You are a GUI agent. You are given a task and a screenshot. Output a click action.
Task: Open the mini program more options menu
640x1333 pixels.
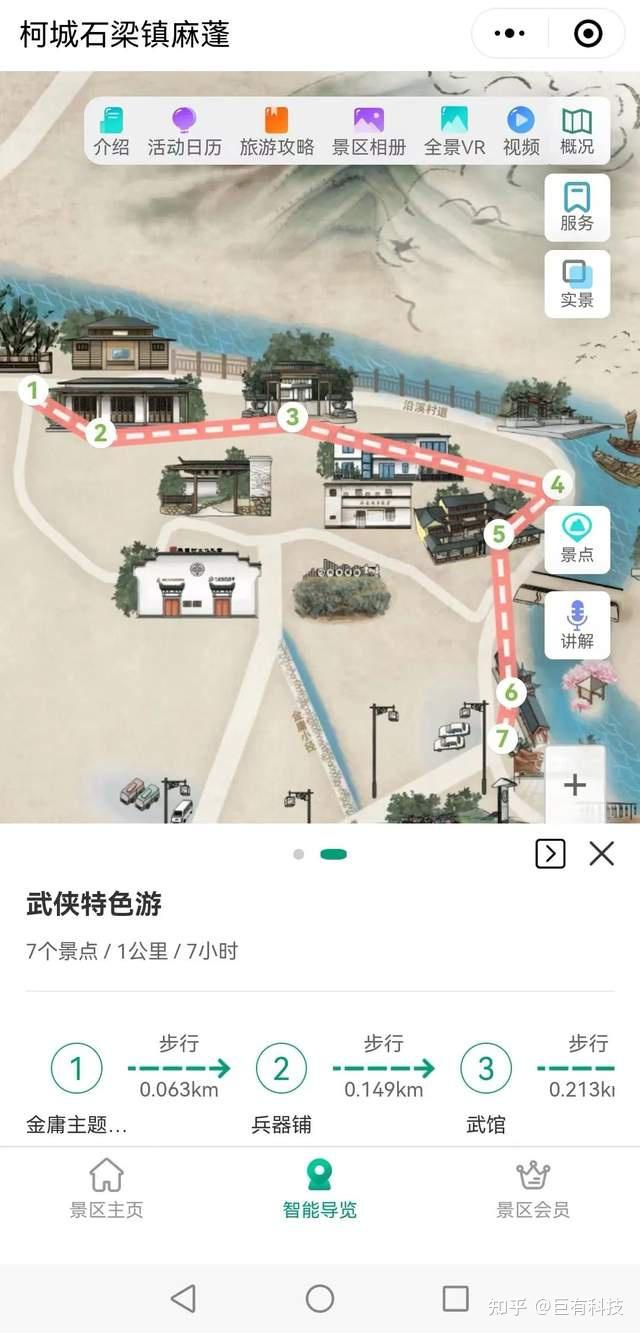509,34
